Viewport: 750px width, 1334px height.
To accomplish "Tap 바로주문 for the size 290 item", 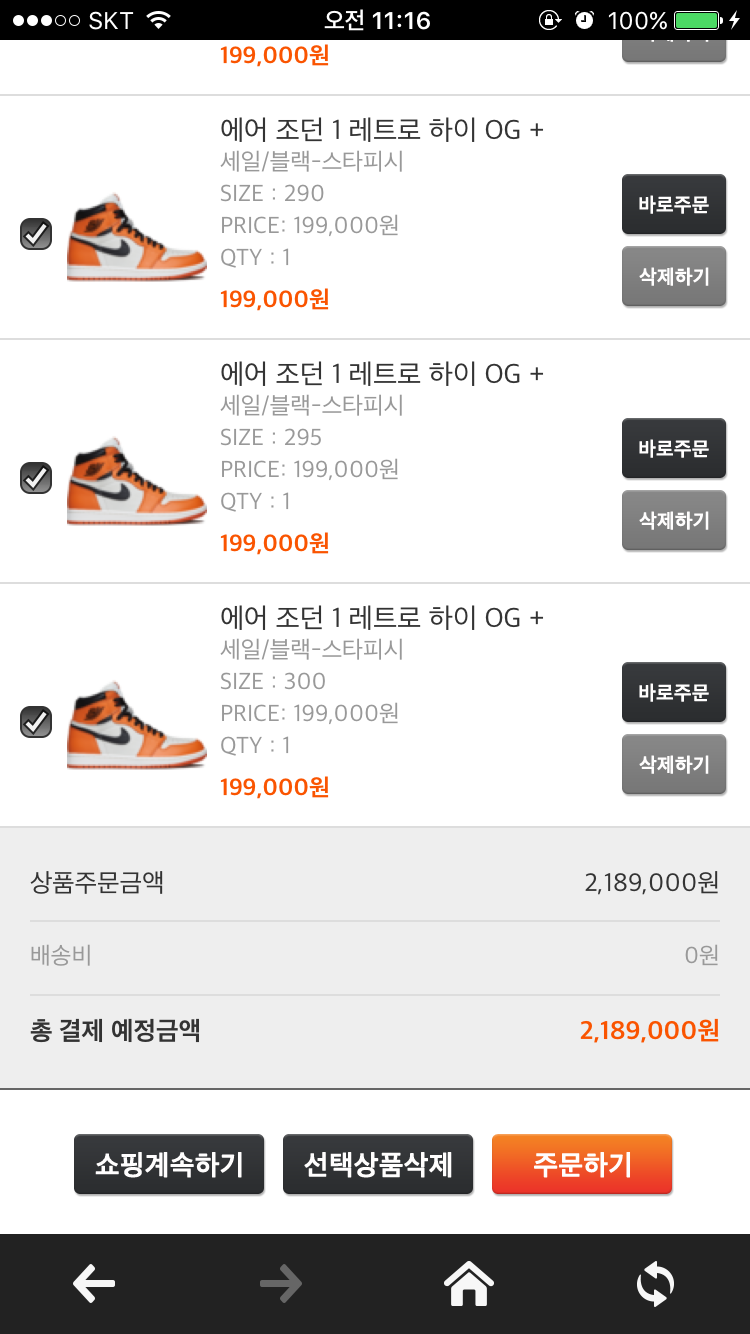I will tap(673, 205).
